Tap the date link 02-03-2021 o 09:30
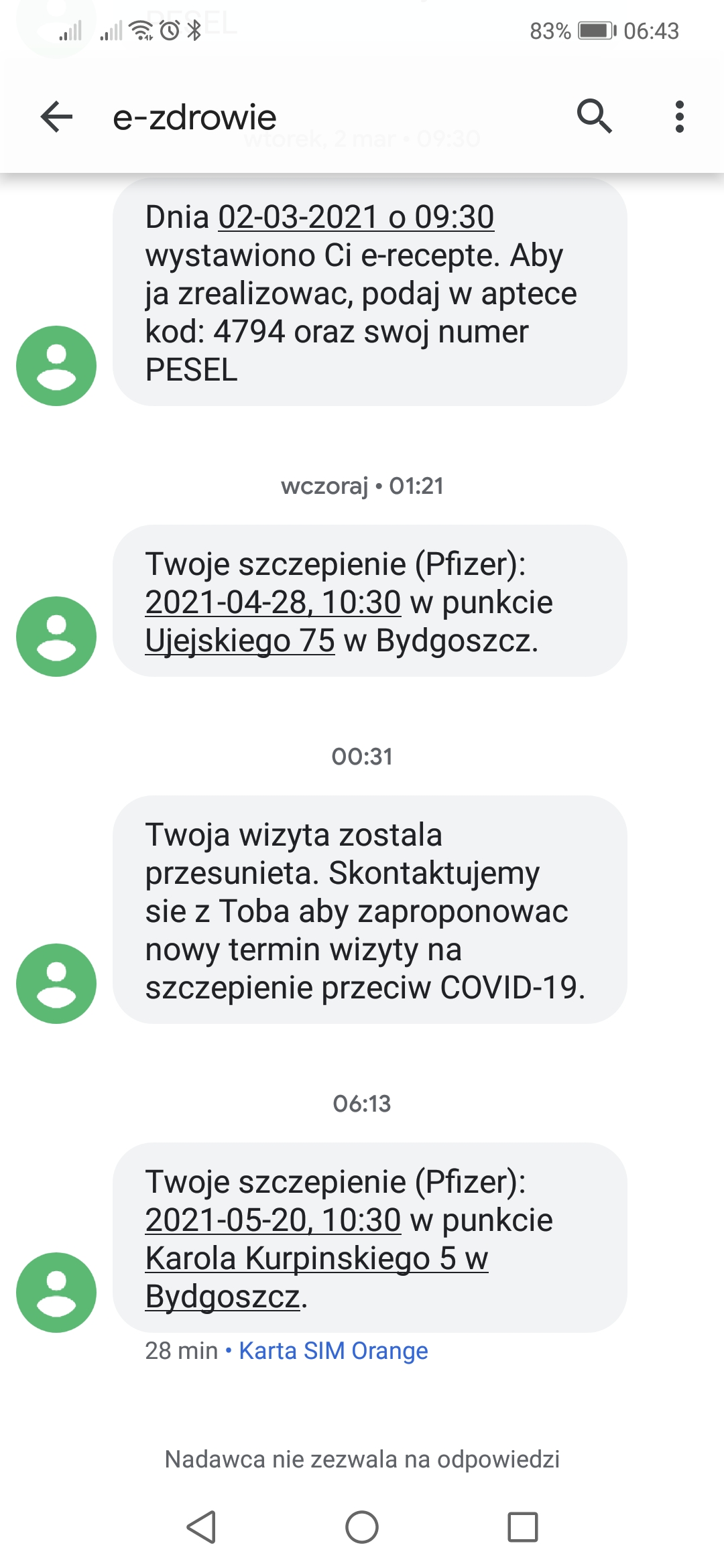 (356, 217)
